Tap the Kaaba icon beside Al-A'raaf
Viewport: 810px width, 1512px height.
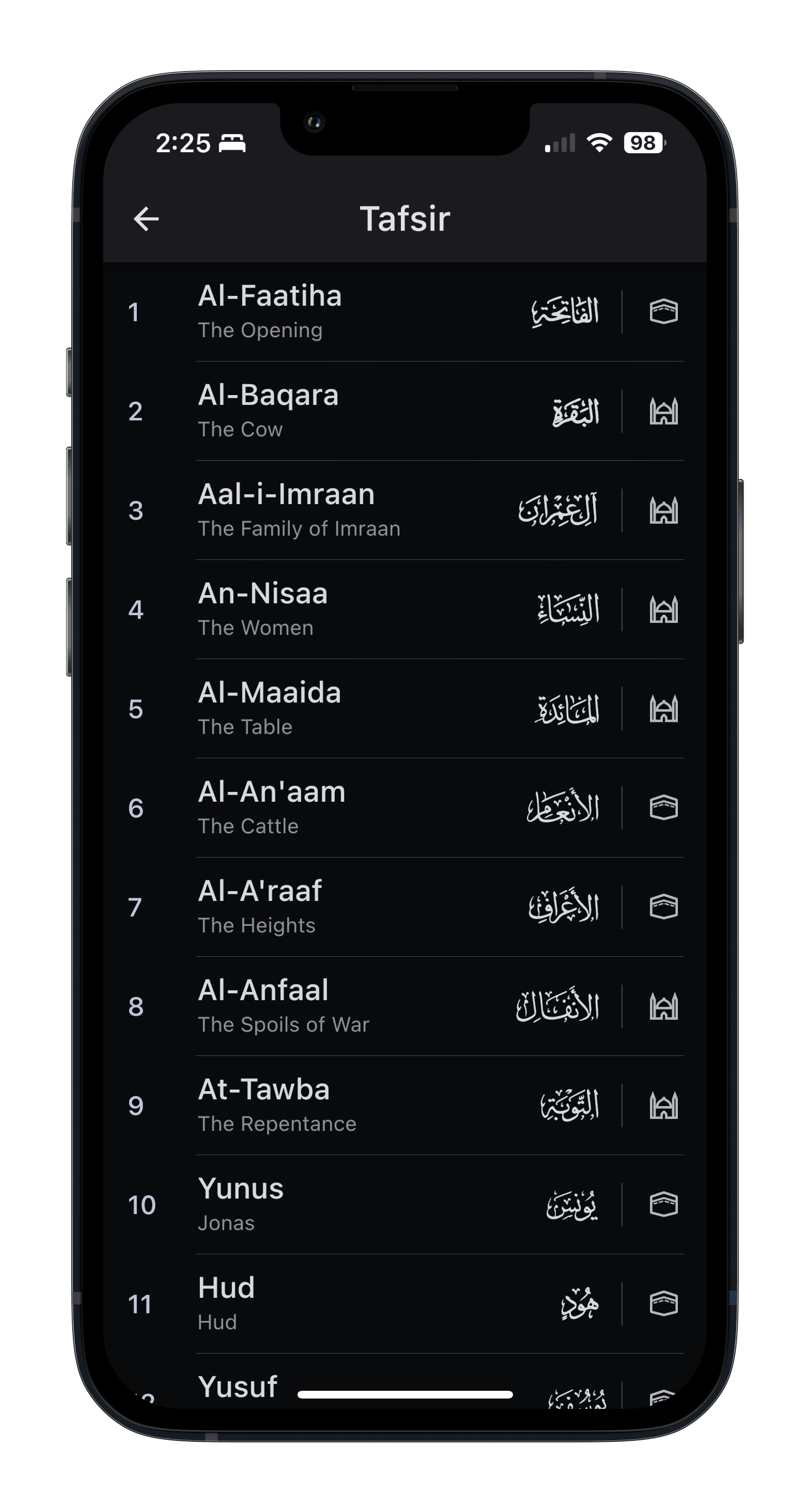click(x=663, y=908)
